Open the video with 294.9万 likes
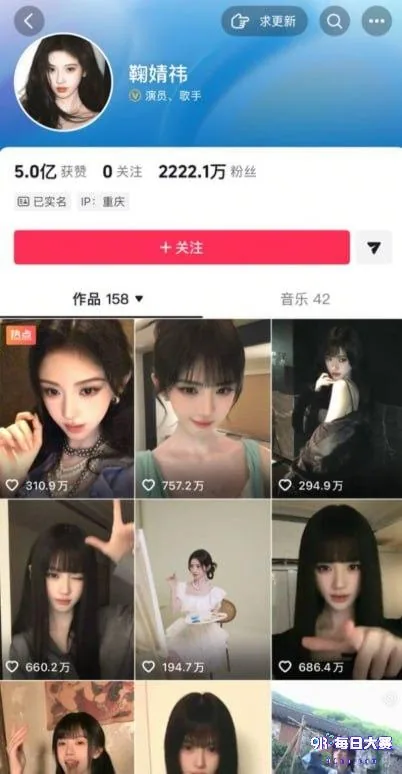 pos(337,408)
